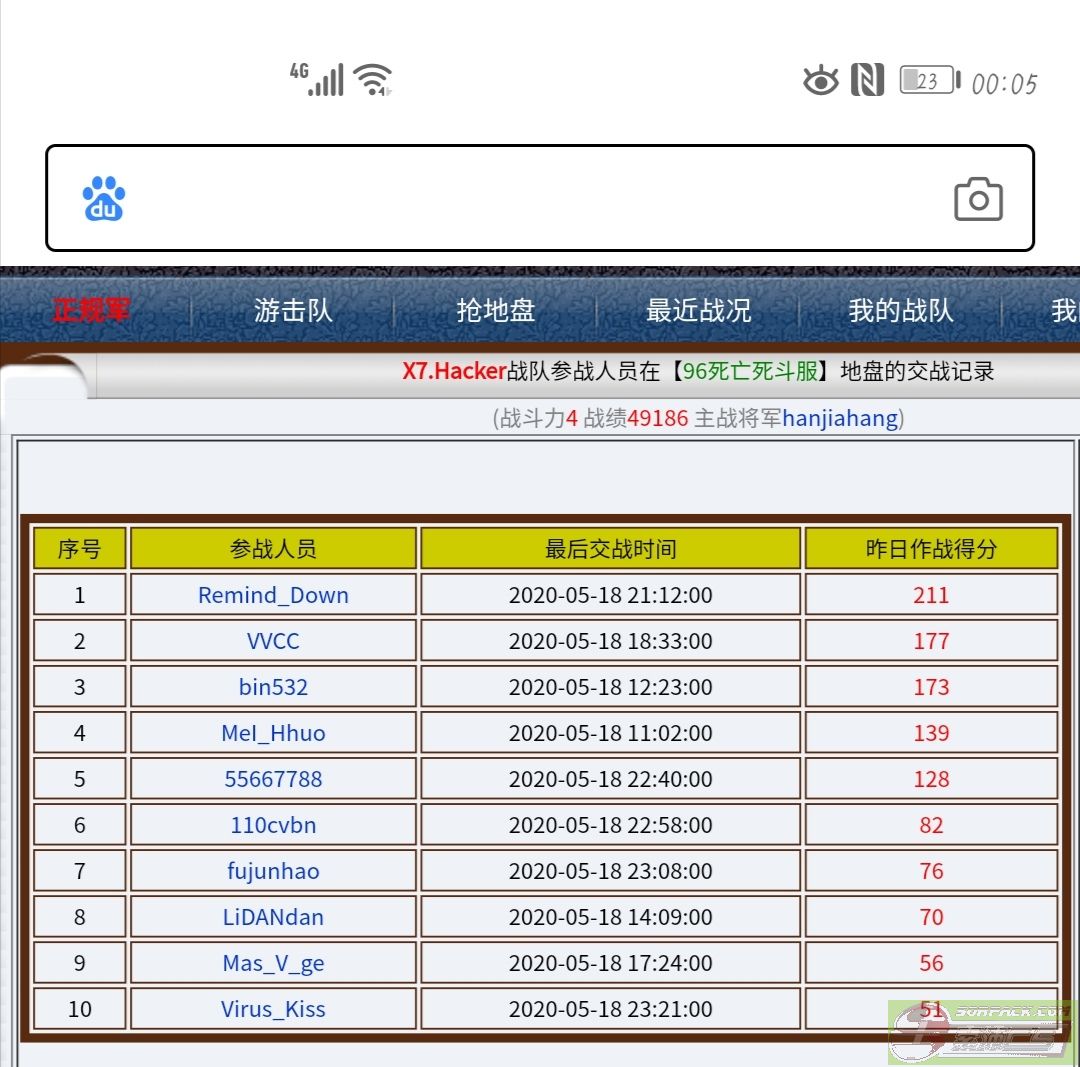Open player Remind_Down's profile
The image size is (1080, 1067).
(x=273, y=595)
